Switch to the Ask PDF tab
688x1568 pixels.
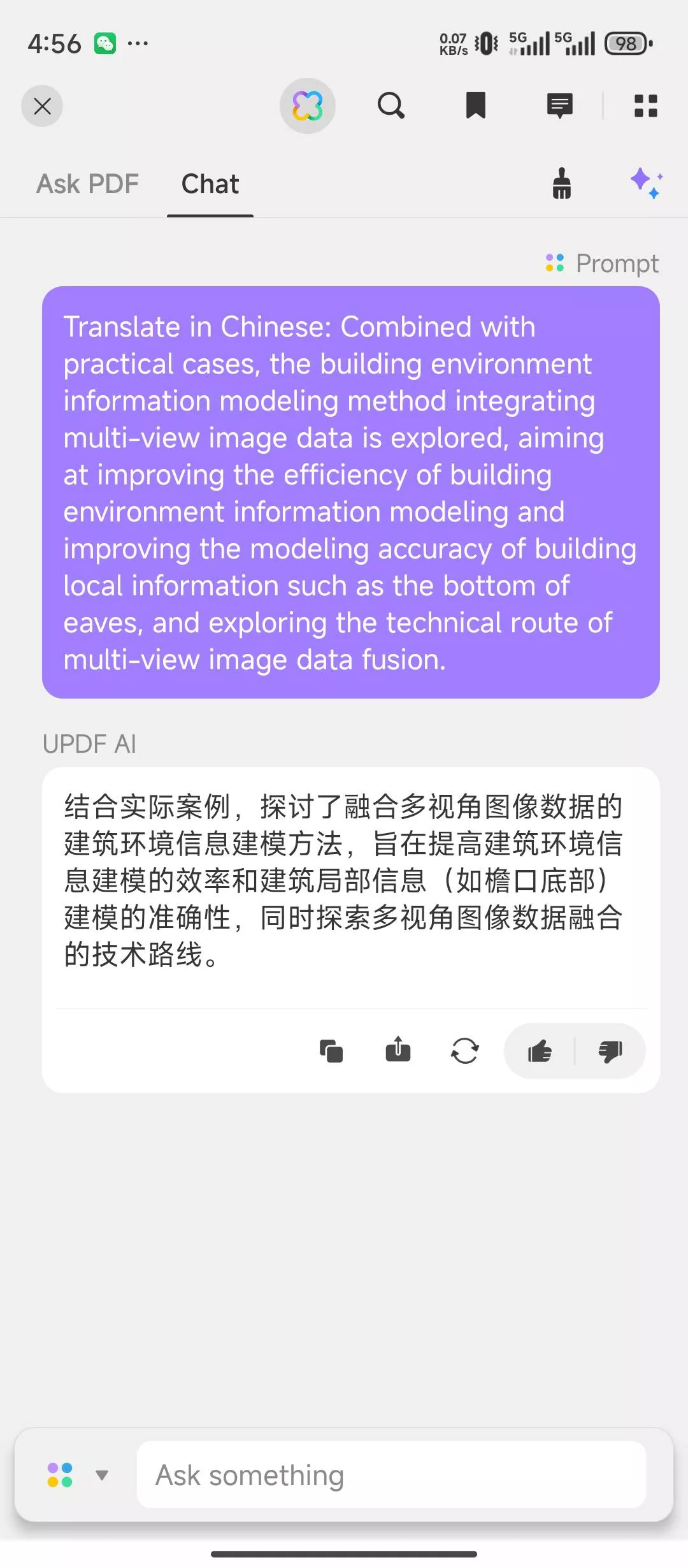tap(87, 184)
